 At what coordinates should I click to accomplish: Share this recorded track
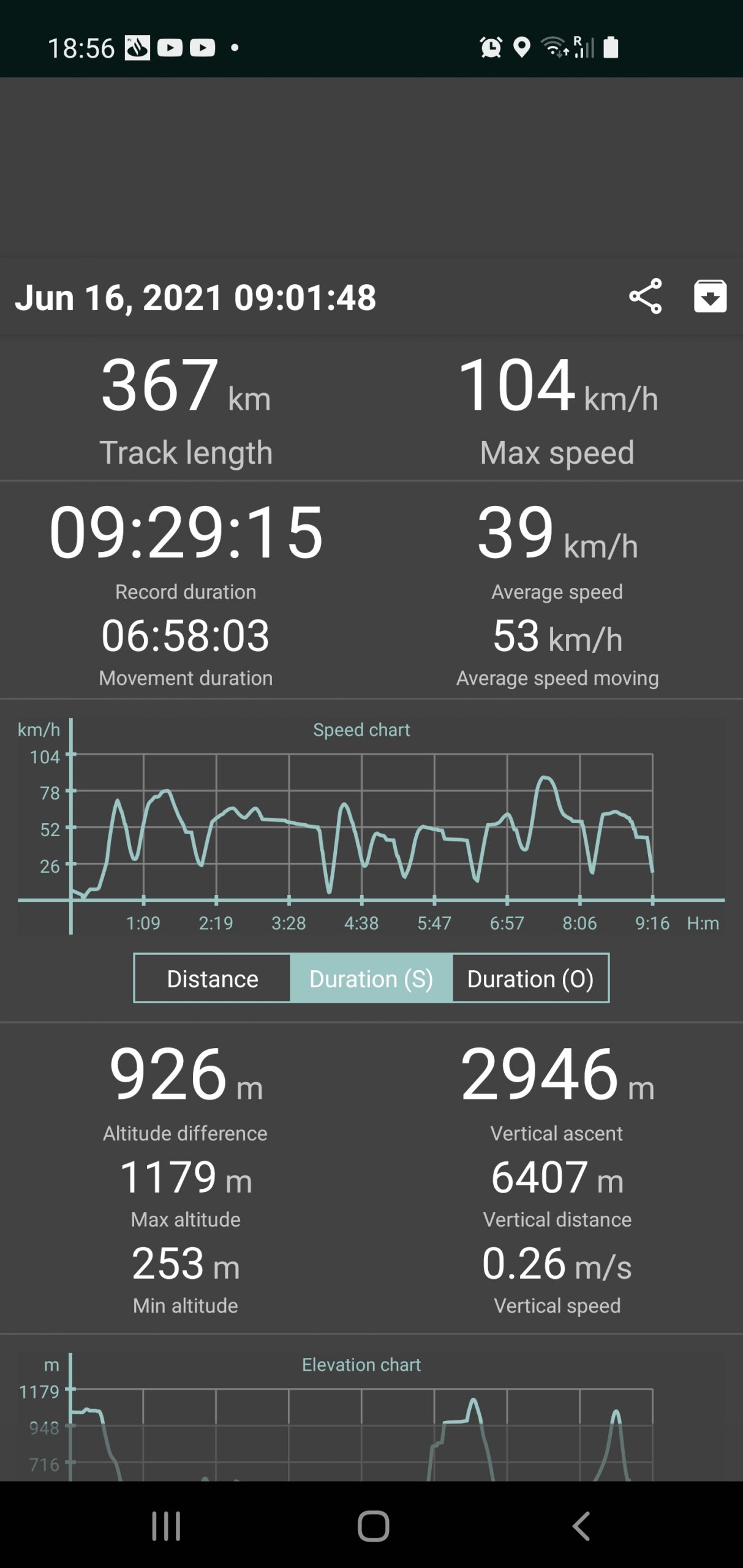click(x=645, y=296)
